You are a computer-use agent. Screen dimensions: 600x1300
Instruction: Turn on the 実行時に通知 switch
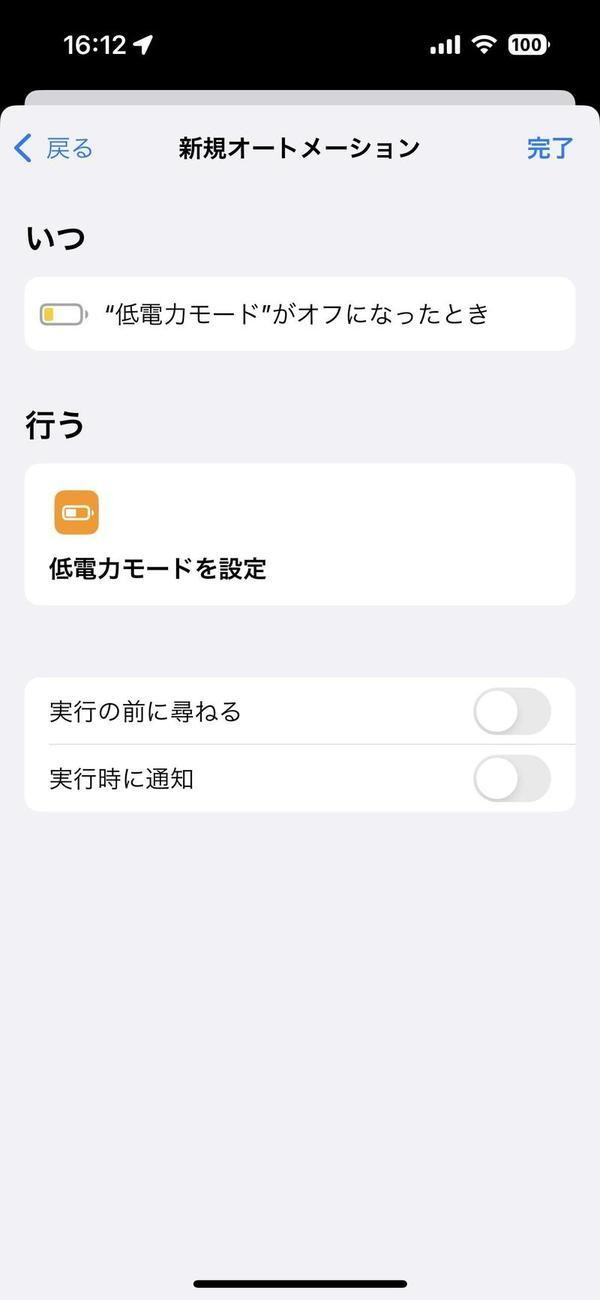coord(512,779)
